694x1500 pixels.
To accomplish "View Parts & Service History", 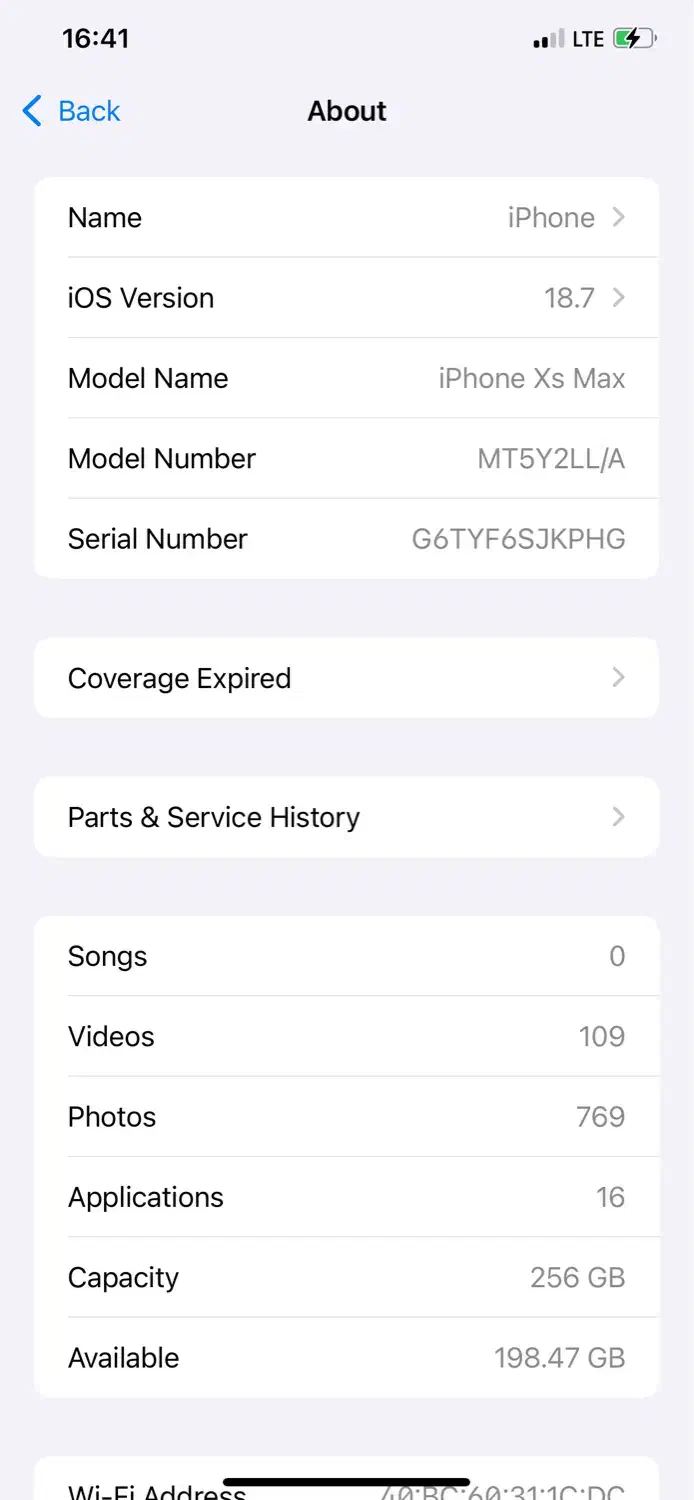I will click(346, 817).
